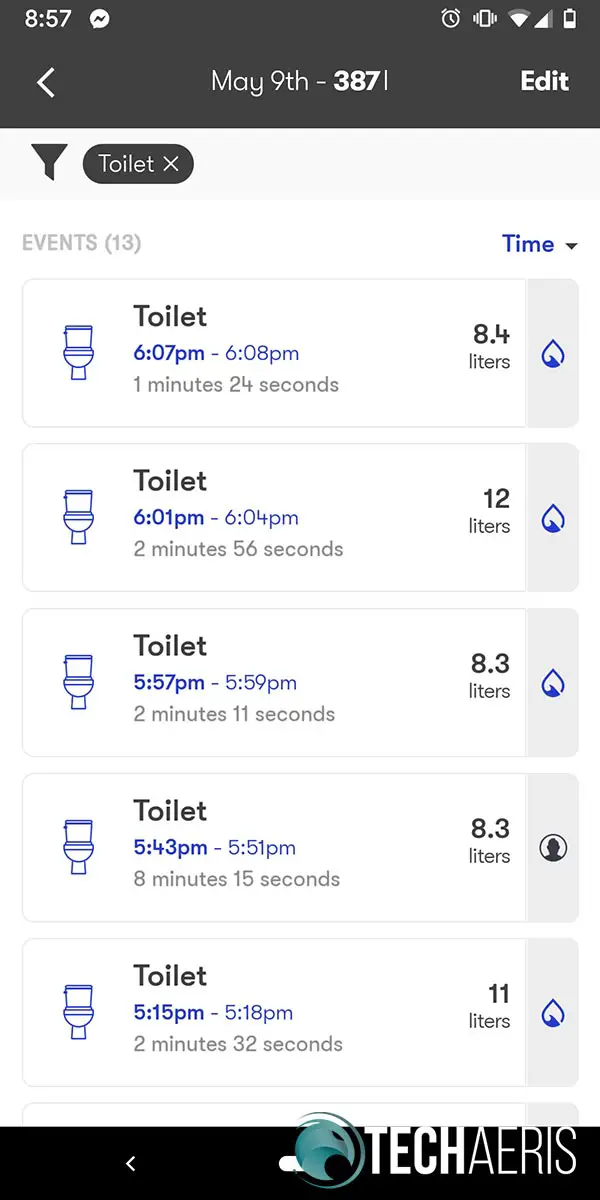Tap the system back button in navigation bar

tap(130, 1163)
